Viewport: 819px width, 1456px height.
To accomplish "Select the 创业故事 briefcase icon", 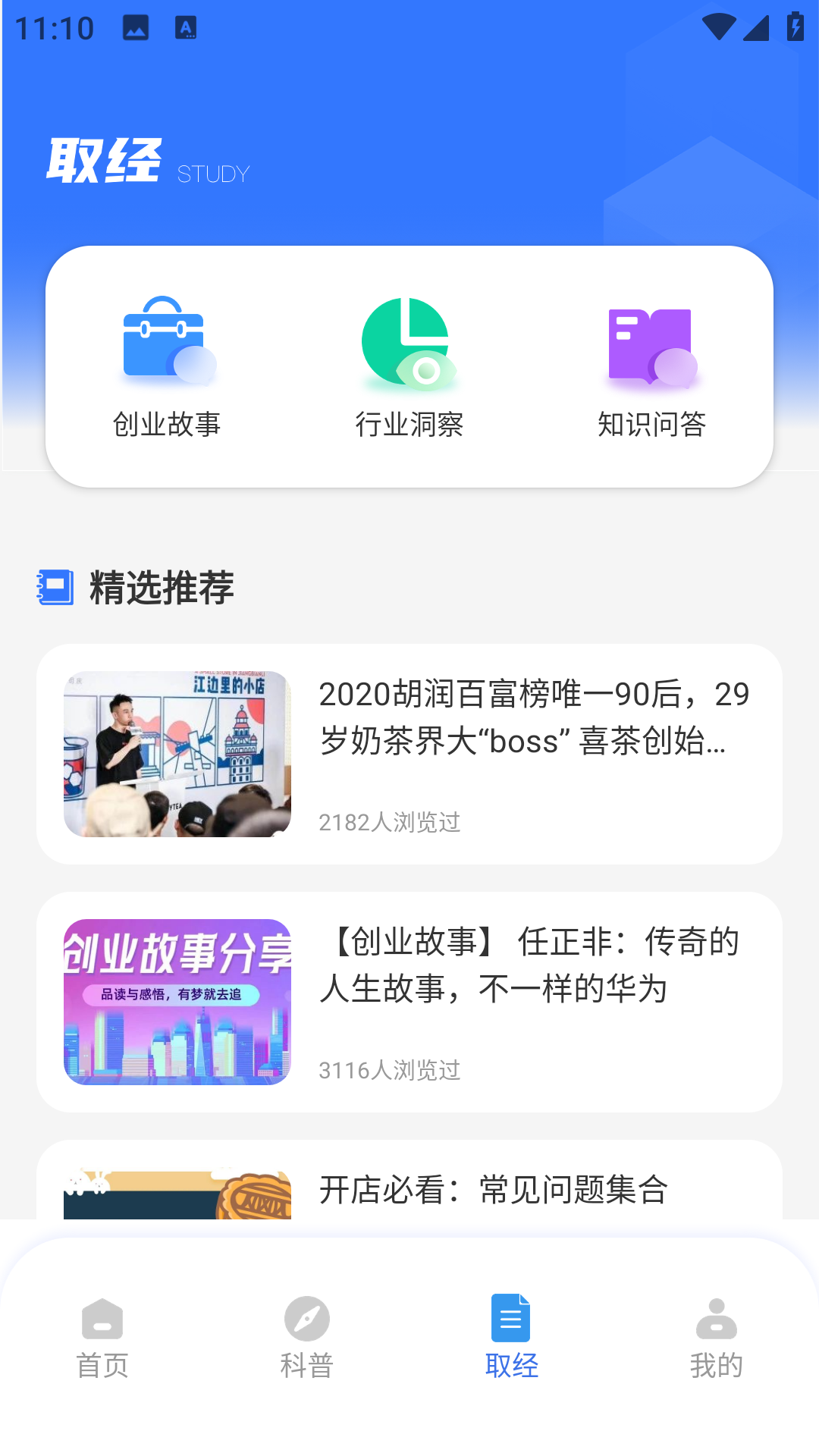I will coord(167,341).
